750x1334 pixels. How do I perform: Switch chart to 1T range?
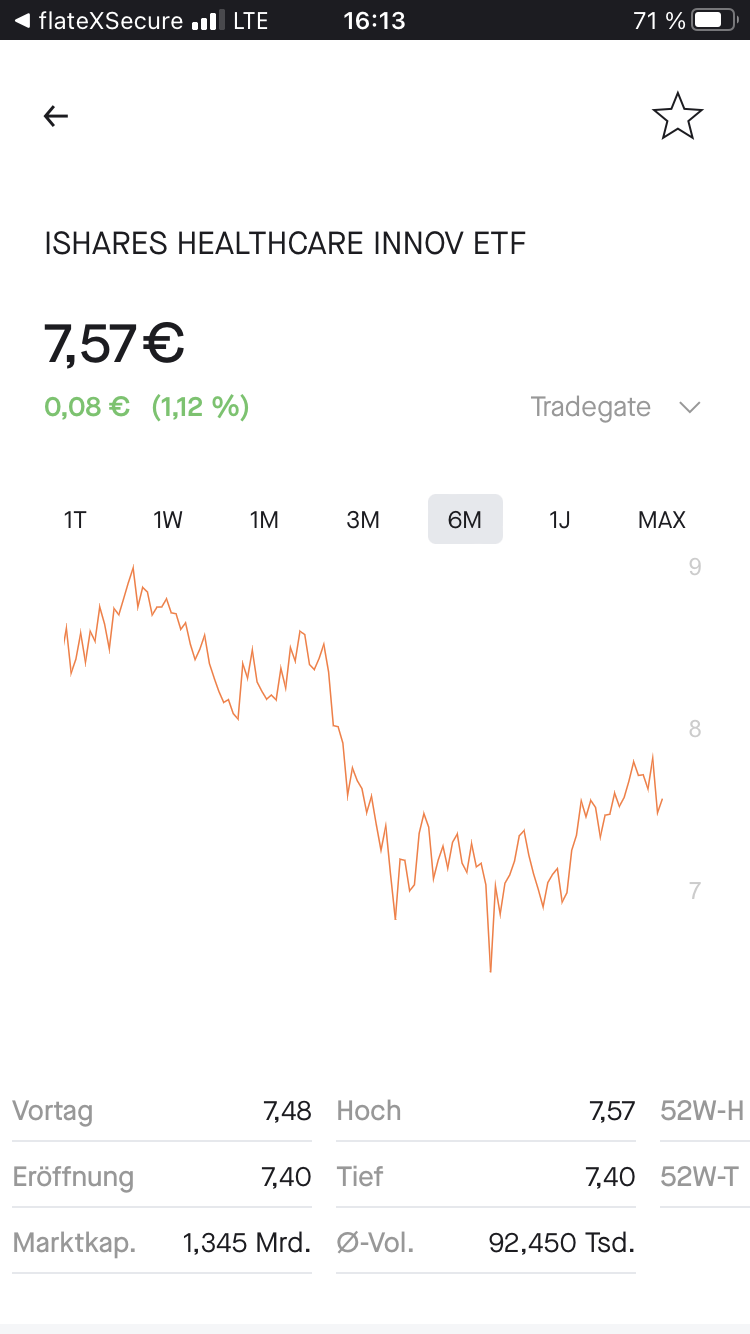[x=75, y=520]
